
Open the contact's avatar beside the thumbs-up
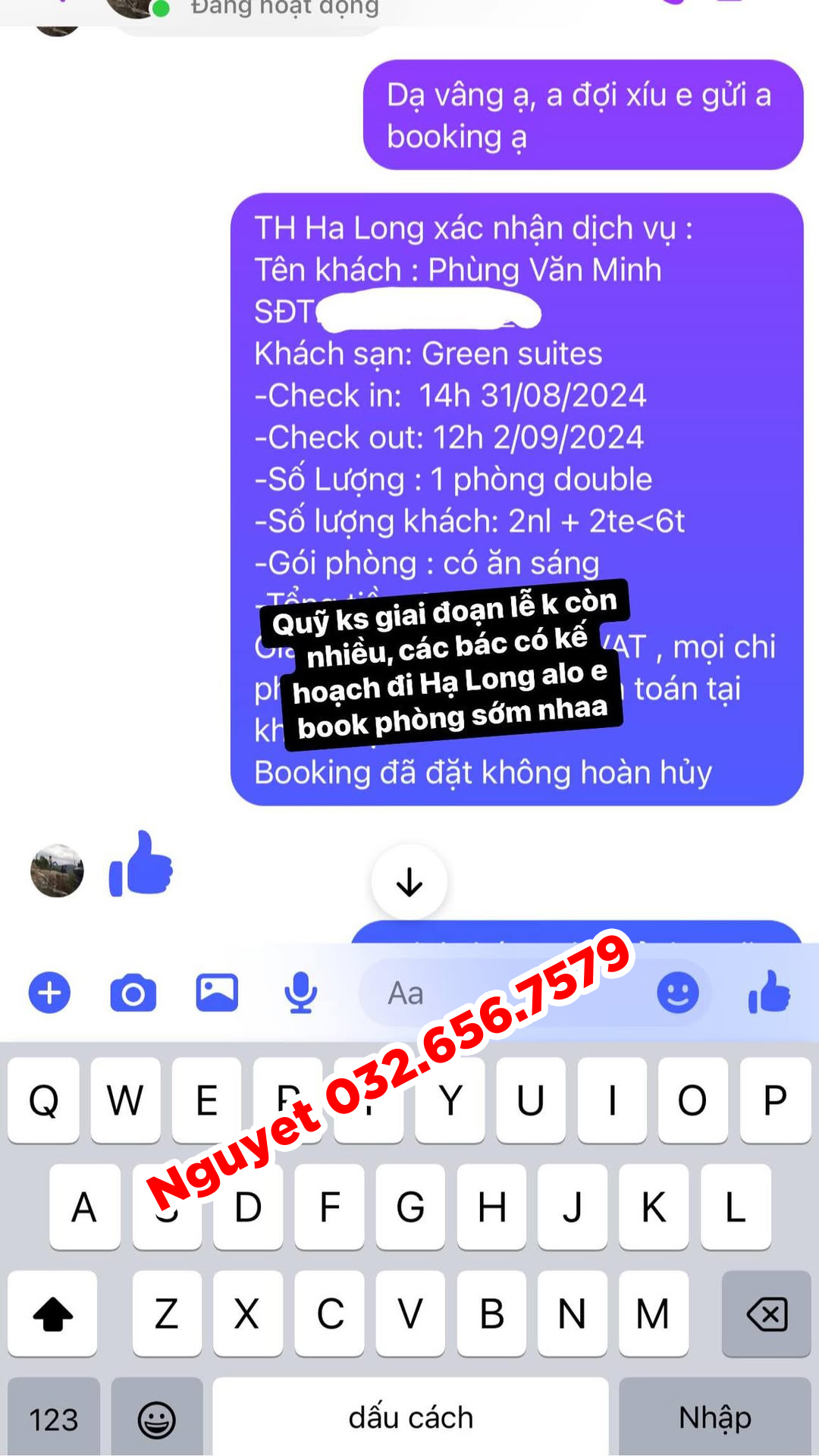[x=57, y=871]
